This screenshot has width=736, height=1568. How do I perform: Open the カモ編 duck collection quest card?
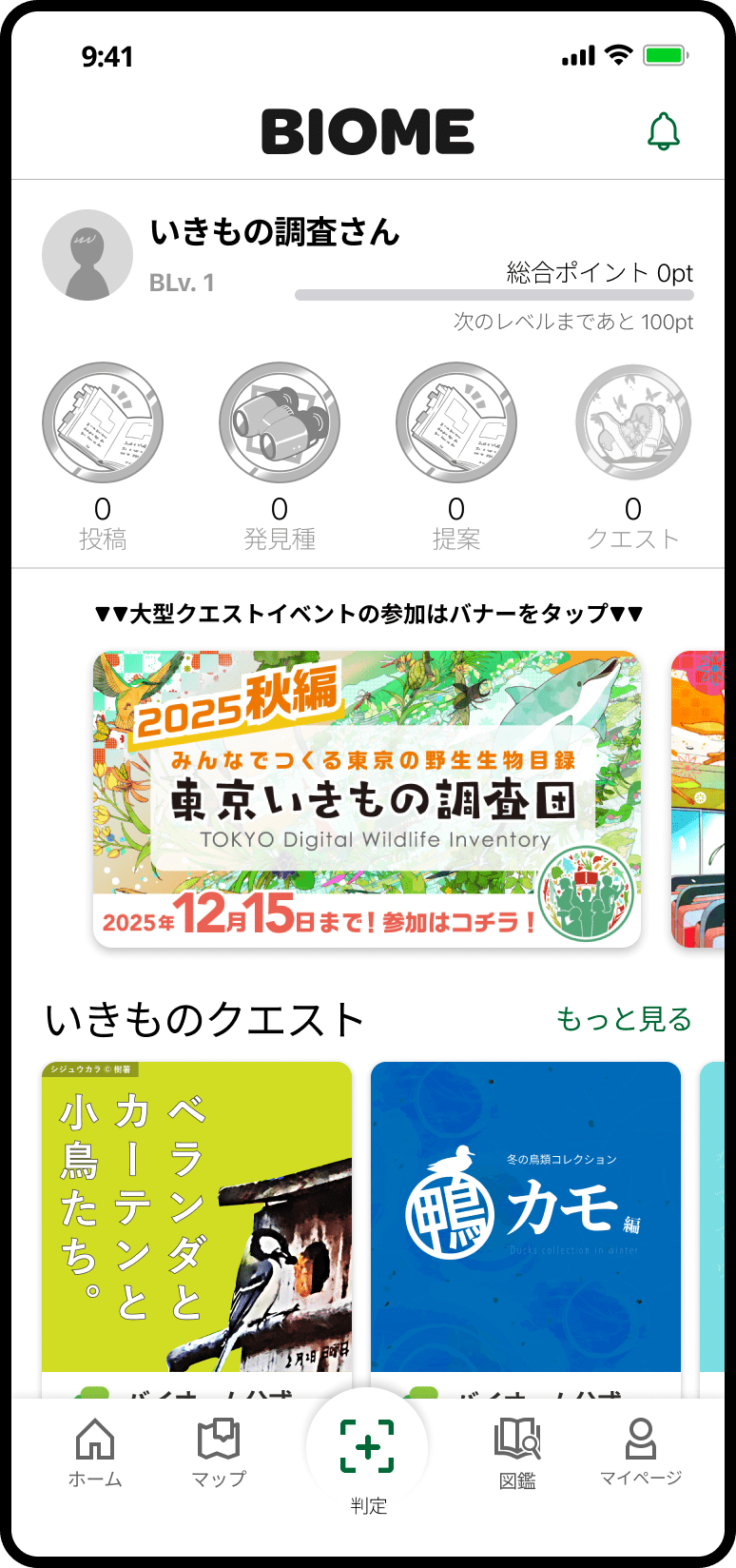click(x=526, y=1218)
